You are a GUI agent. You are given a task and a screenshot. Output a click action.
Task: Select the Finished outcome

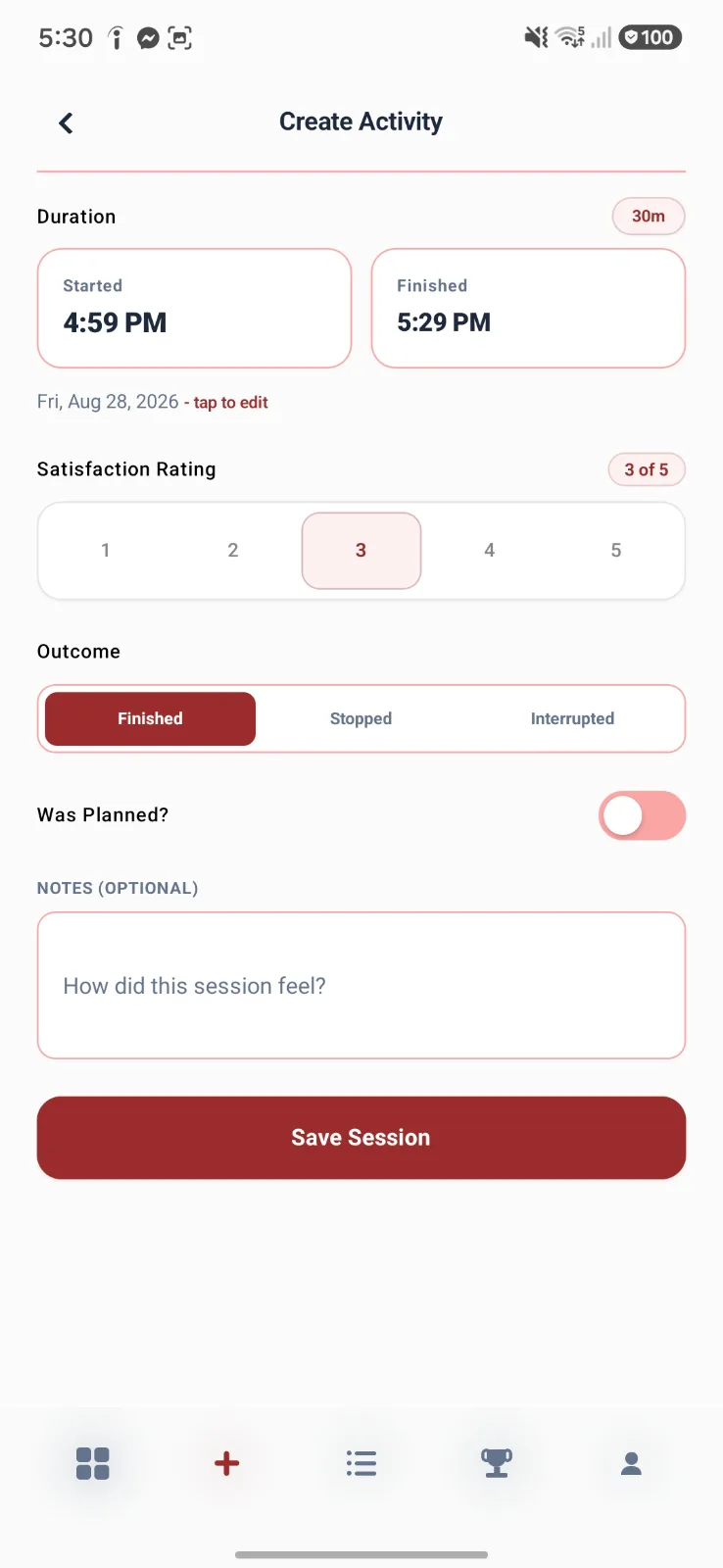coord(150,718)
